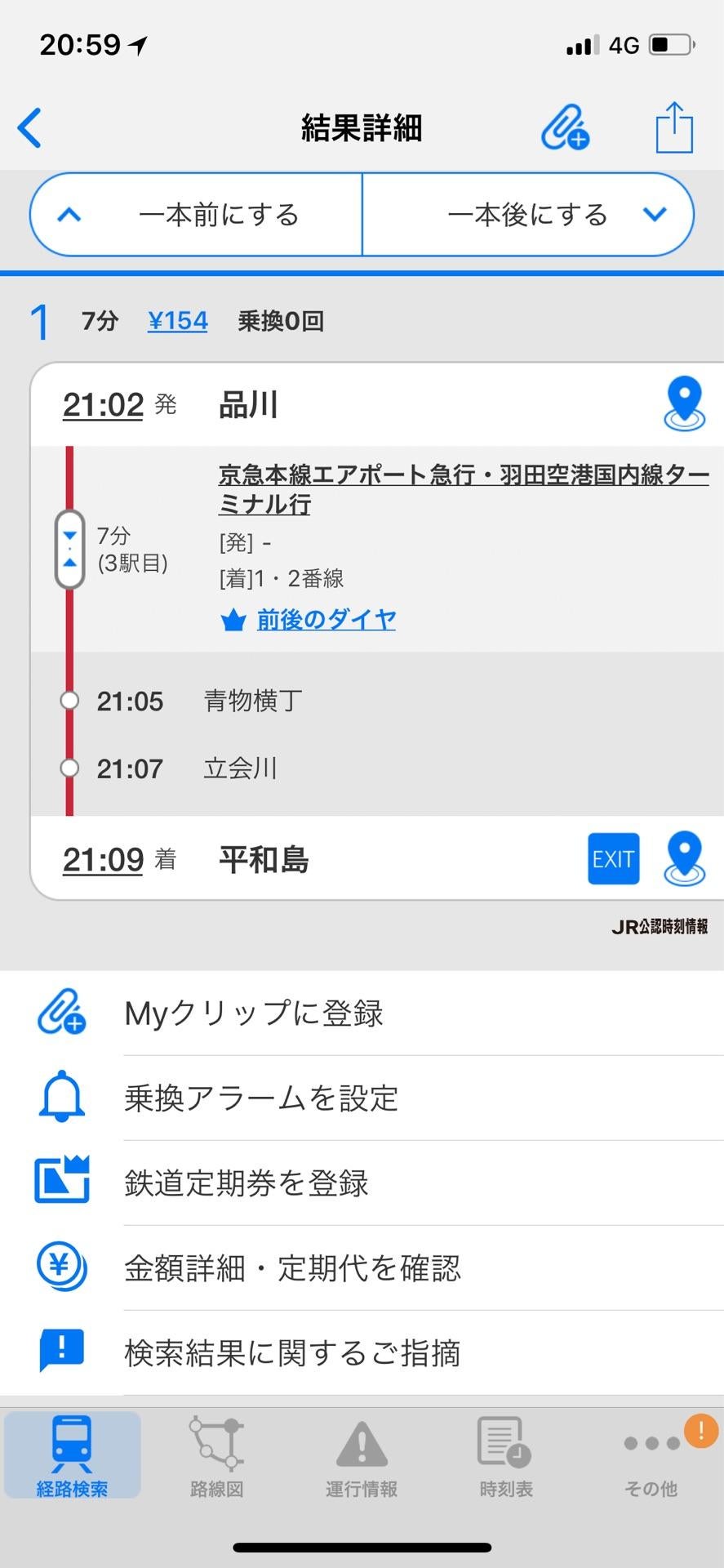Click the crown icon beside 前後のダイヤ

coord(233,620)
